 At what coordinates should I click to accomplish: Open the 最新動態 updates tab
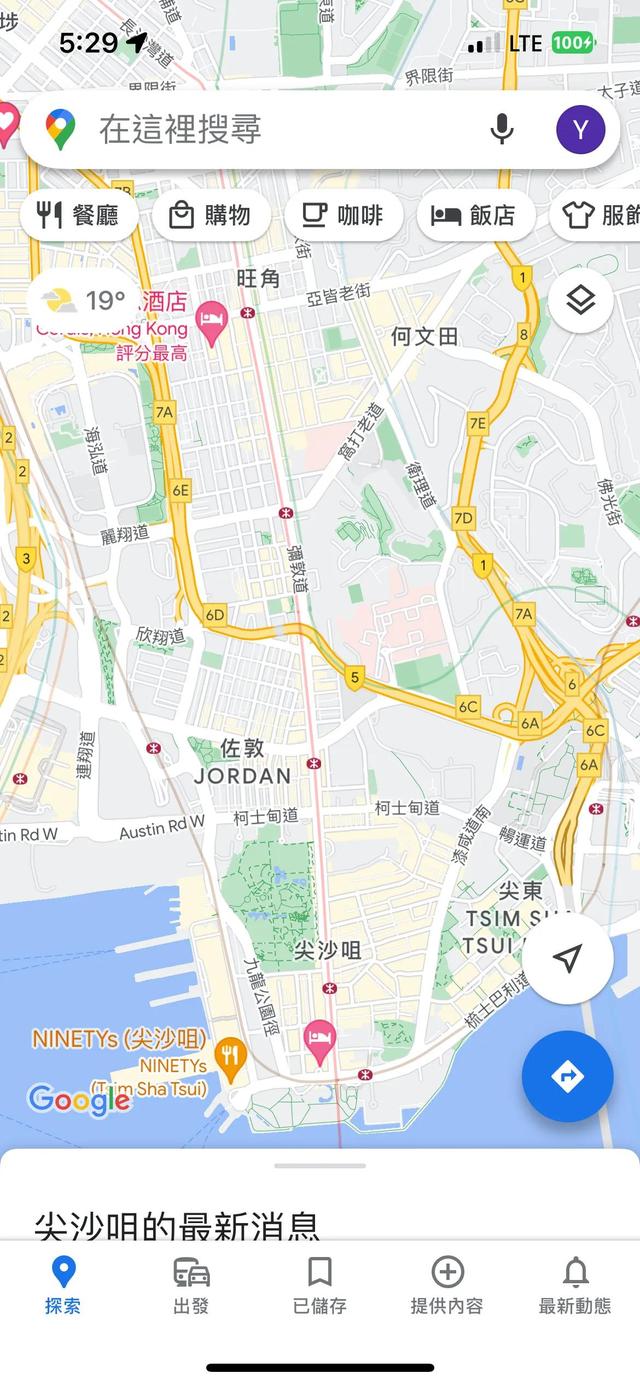[575, 1286]
